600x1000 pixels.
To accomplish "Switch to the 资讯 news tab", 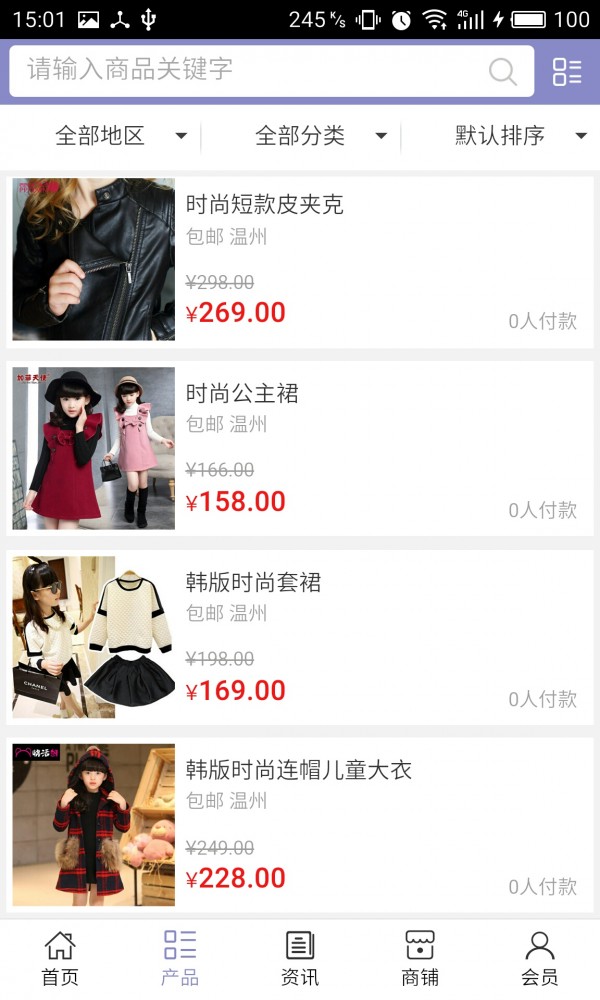I will point(300,958).
